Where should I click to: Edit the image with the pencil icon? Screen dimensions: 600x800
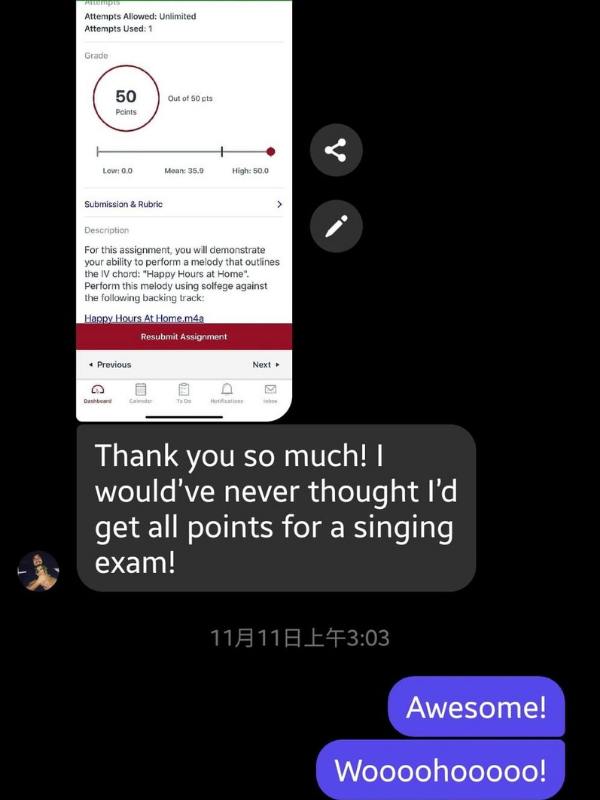(336, 226)
